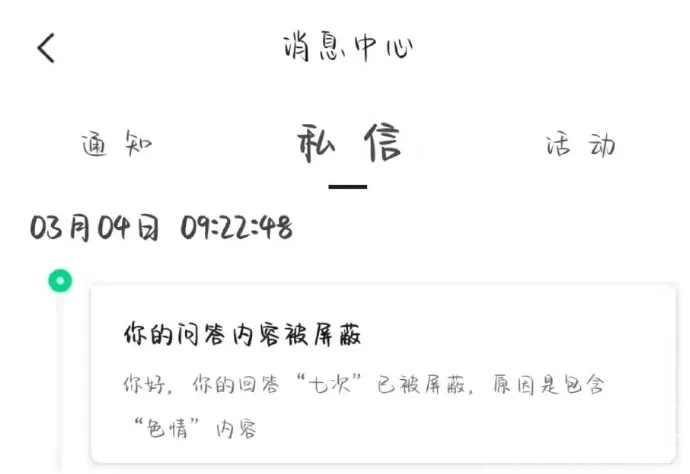
Task: Switch to the 通知 tab
Action: 117,146
